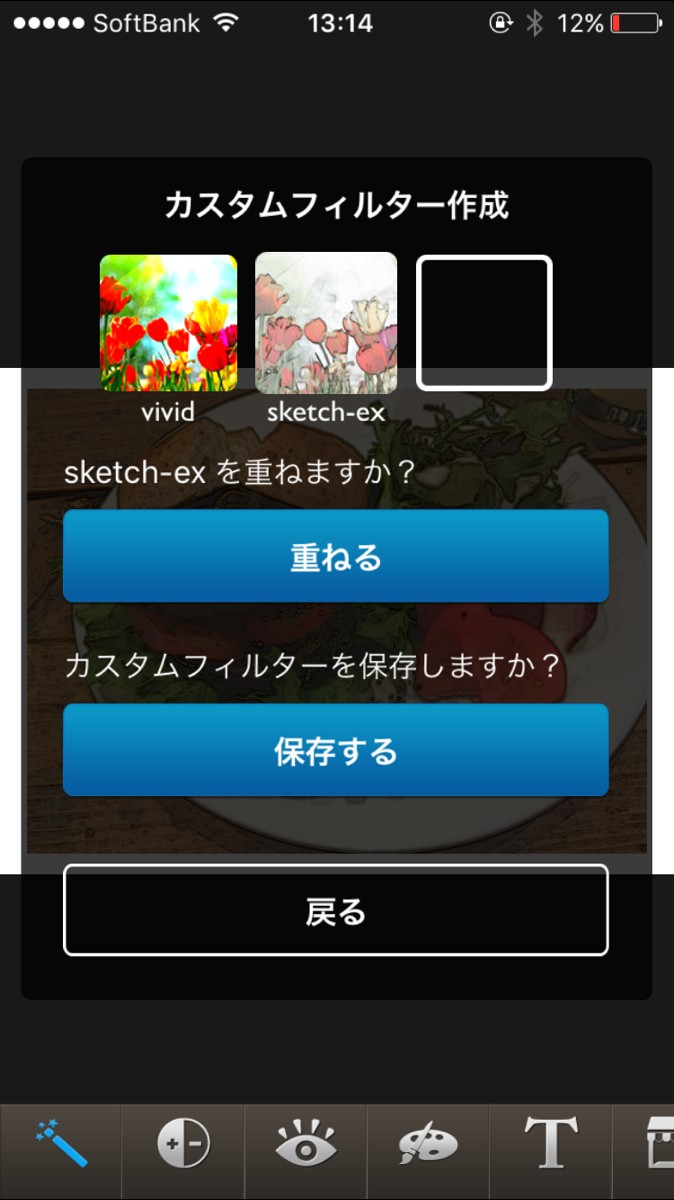
Task: Tap the 重ねる button to layer sketch-ex
Action: (336, 556)
